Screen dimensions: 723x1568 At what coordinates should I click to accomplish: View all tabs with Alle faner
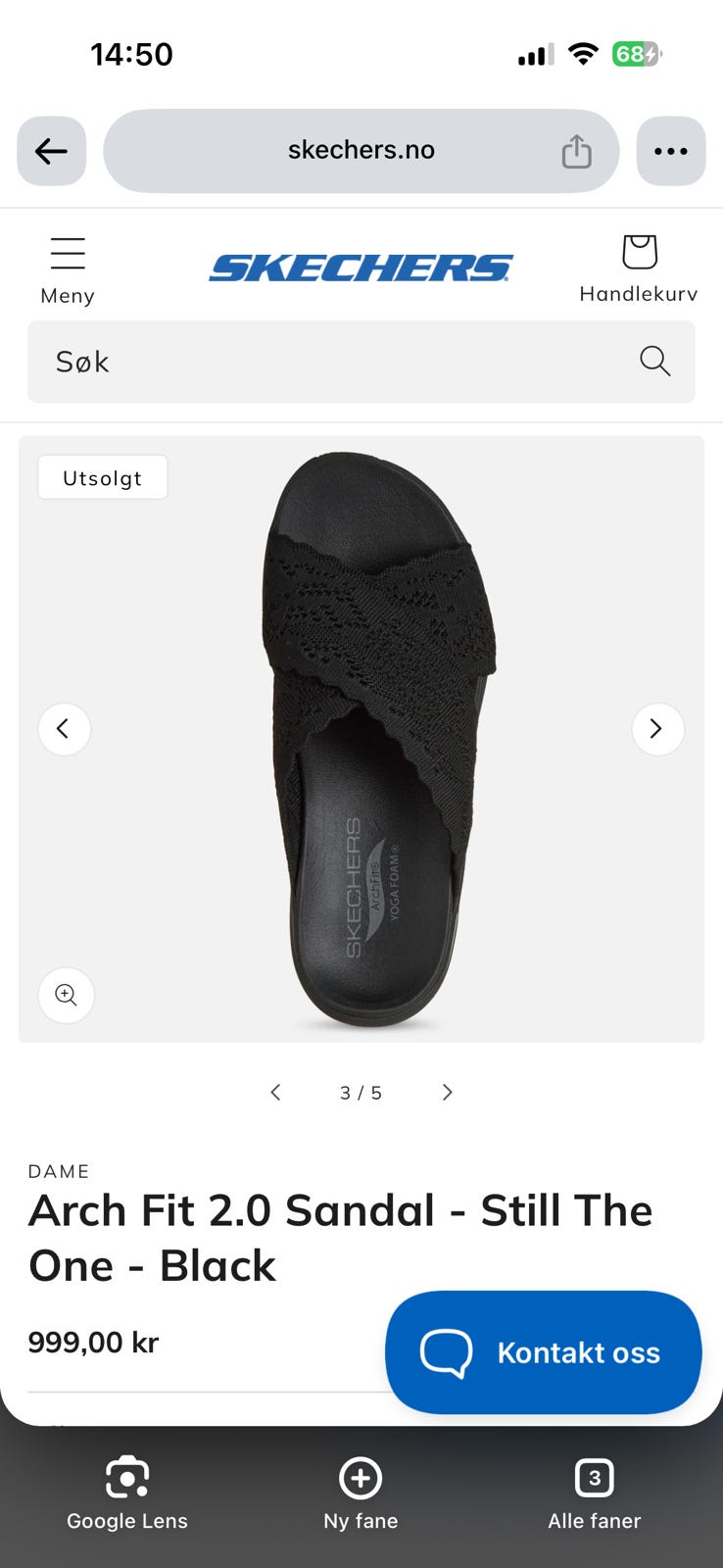[x=594, y=1494]
